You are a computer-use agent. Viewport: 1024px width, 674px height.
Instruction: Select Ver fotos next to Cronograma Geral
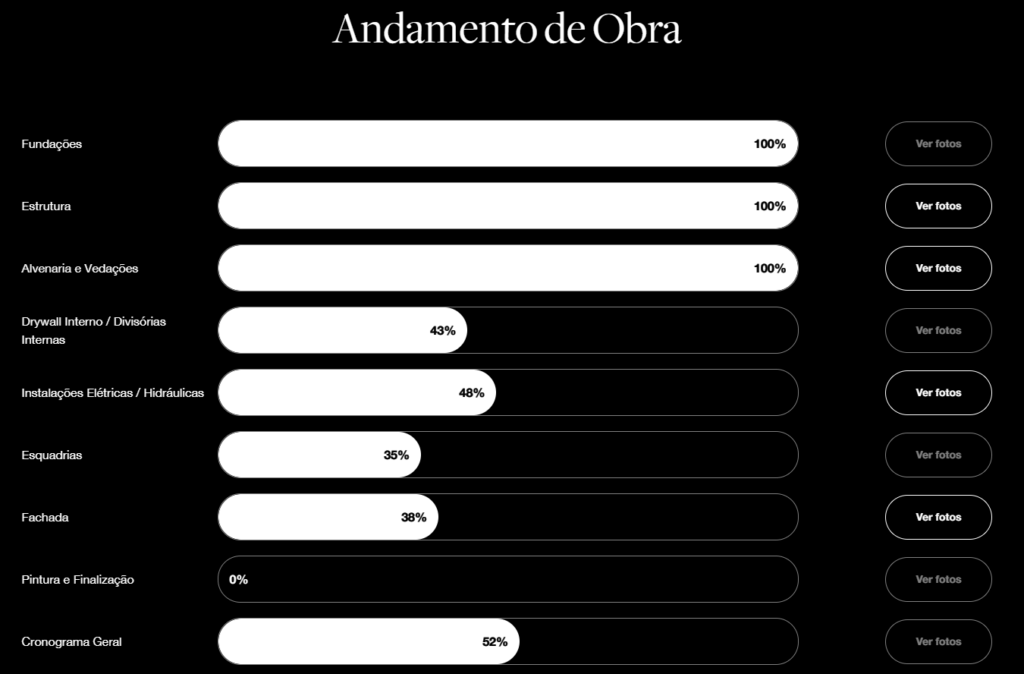(938, 641)
